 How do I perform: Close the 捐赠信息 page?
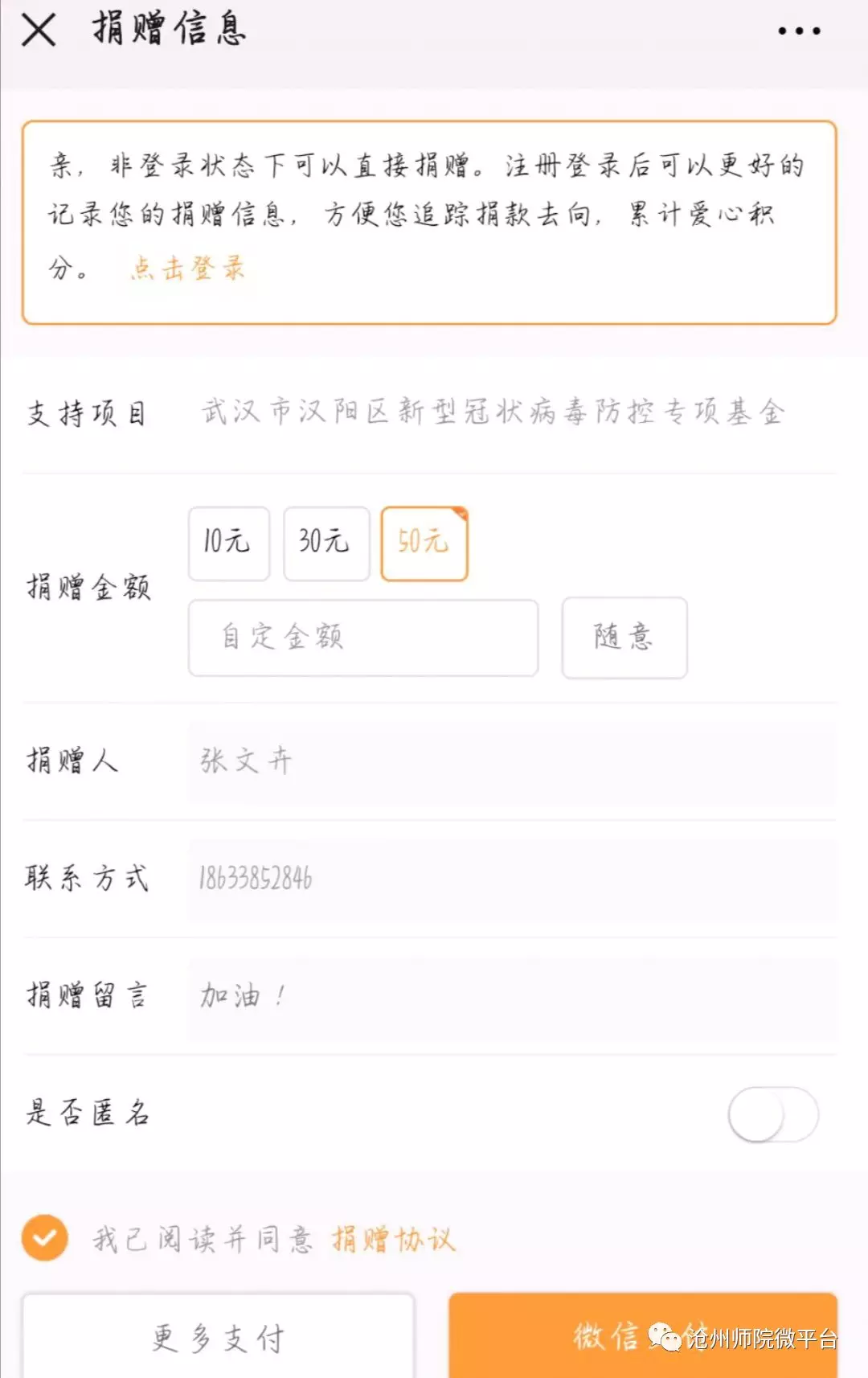tap(39, 31)
